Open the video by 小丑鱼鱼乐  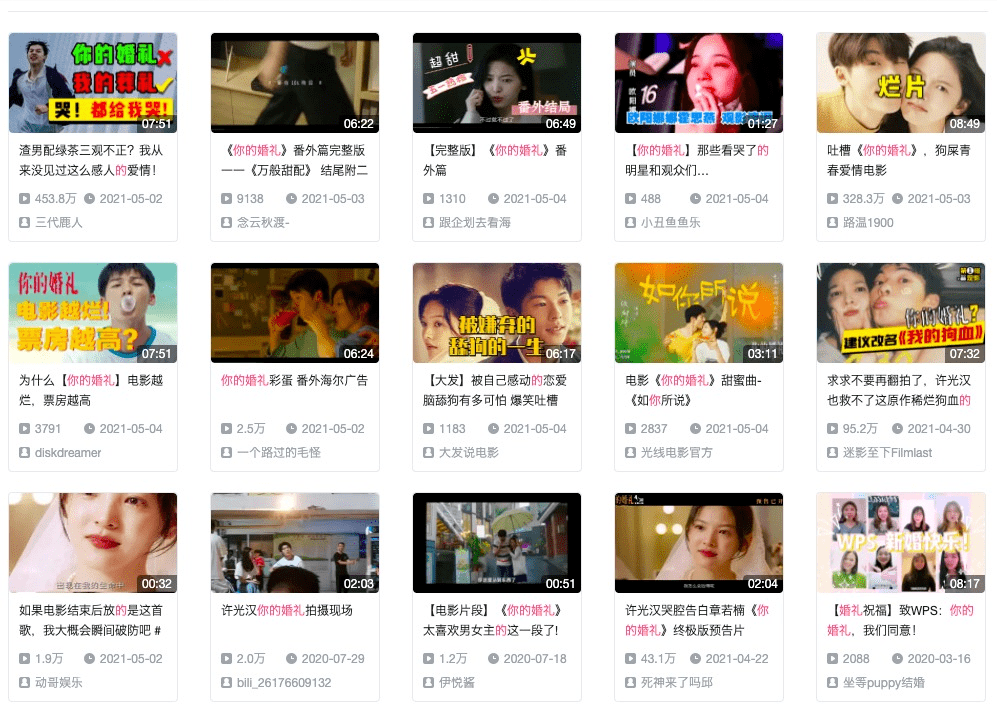[x=699, y=83]
